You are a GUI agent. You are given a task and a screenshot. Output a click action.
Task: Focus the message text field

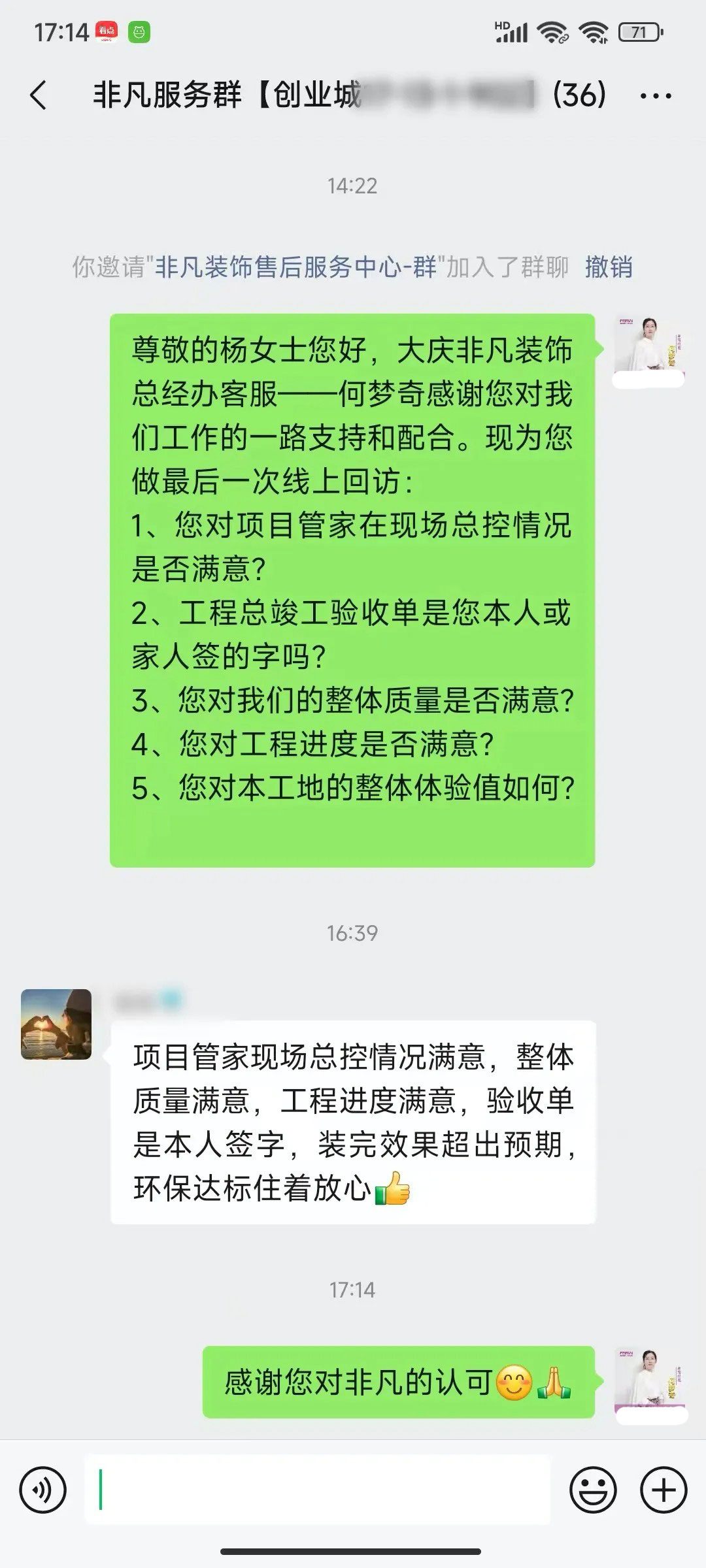pos(317,1491)
